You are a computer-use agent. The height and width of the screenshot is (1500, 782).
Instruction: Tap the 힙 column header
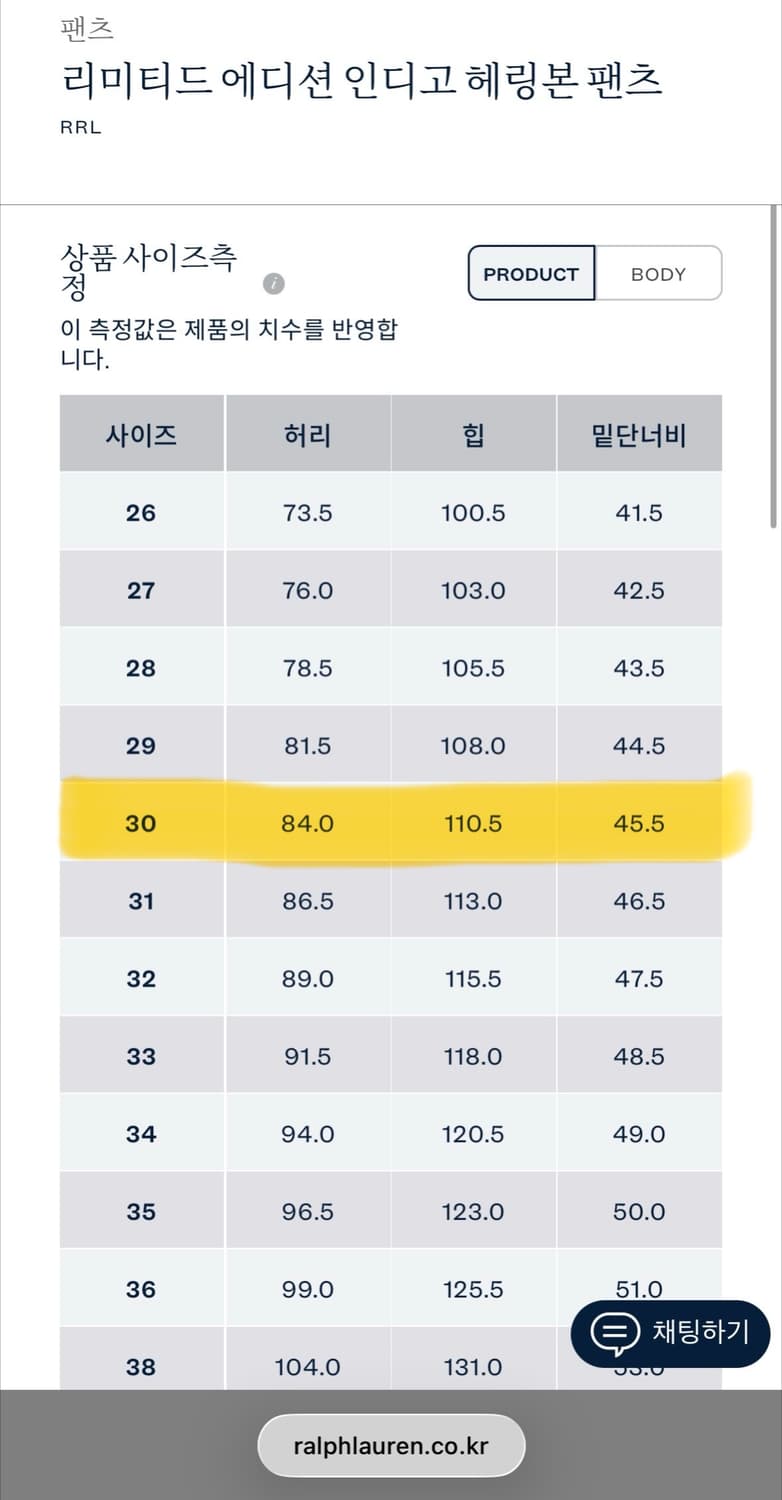473,433
